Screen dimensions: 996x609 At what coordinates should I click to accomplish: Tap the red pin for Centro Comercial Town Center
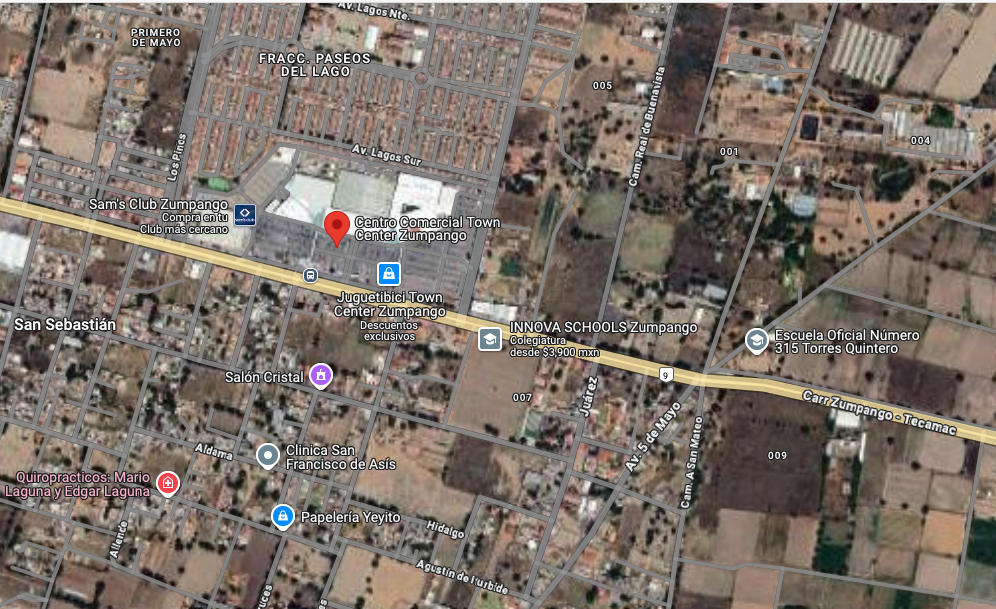[x=337, y=227]
